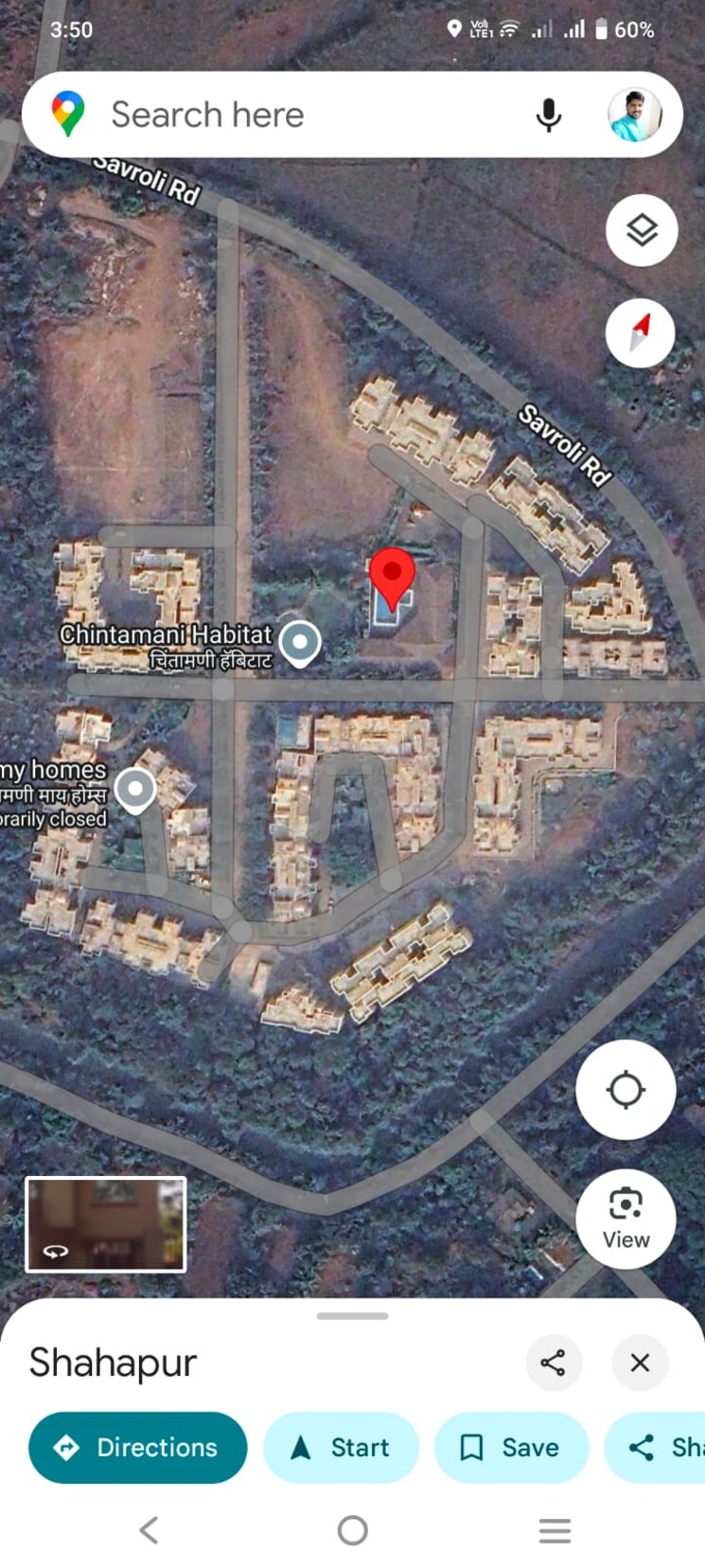This screenshot has width=705, height=1568.
Task: Tap the compass to reset map orientation
Action: click(x=641, y=333)
